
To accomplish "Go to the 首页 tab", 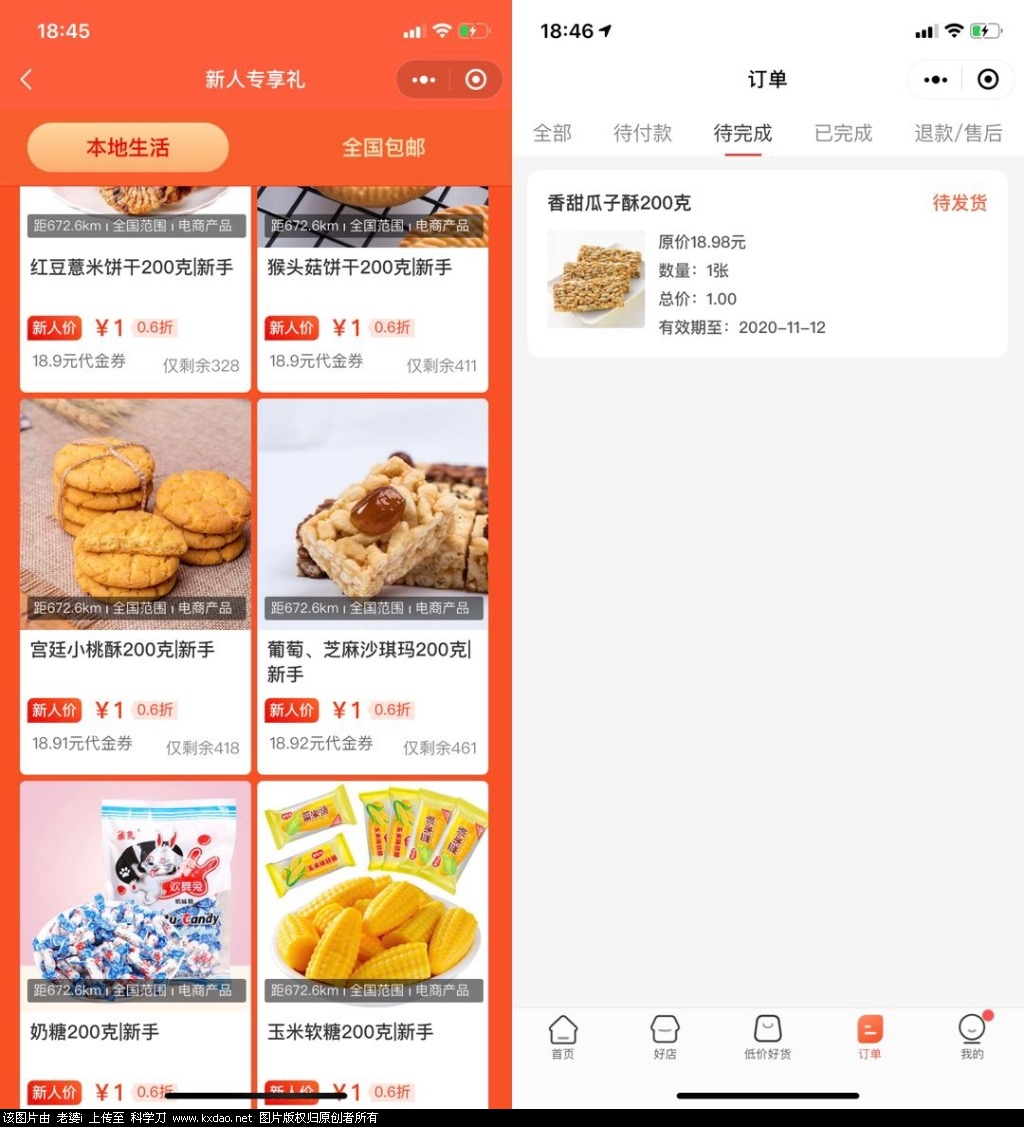I will (563, 1037).
